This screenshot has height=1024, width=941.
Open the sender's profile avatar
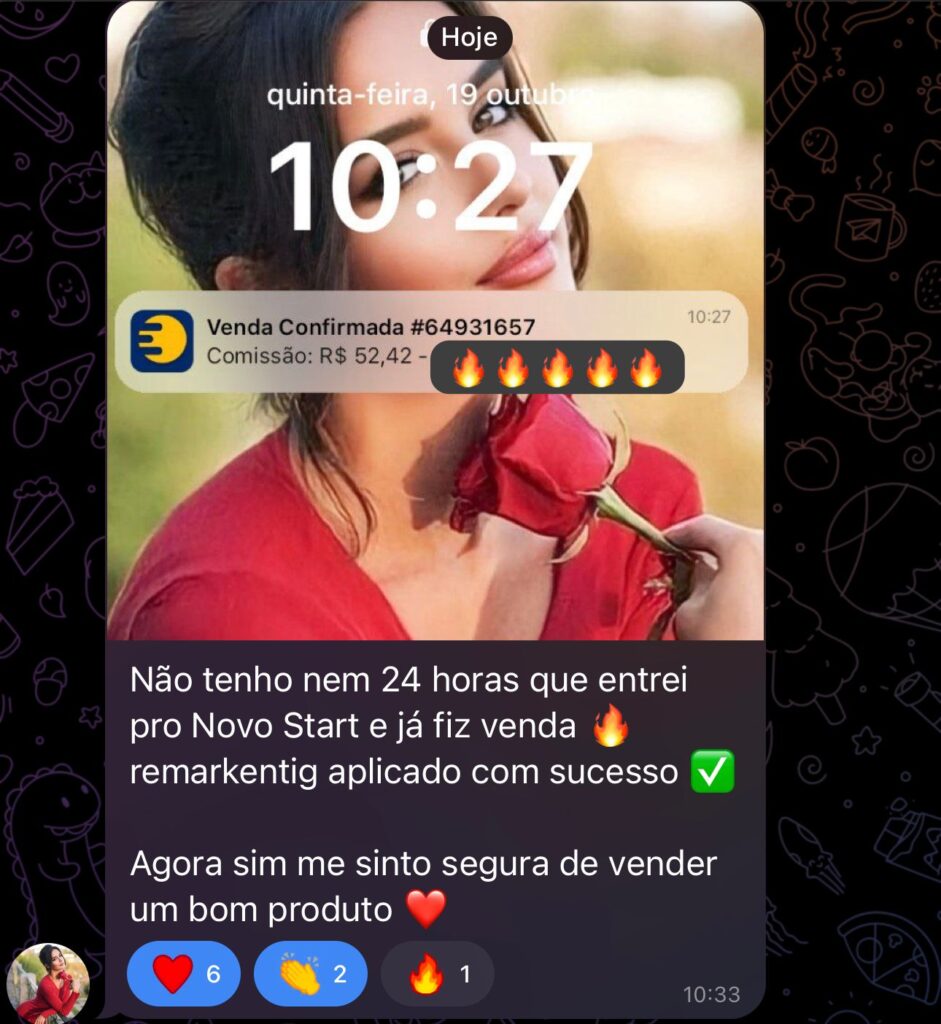click(48, 982)
